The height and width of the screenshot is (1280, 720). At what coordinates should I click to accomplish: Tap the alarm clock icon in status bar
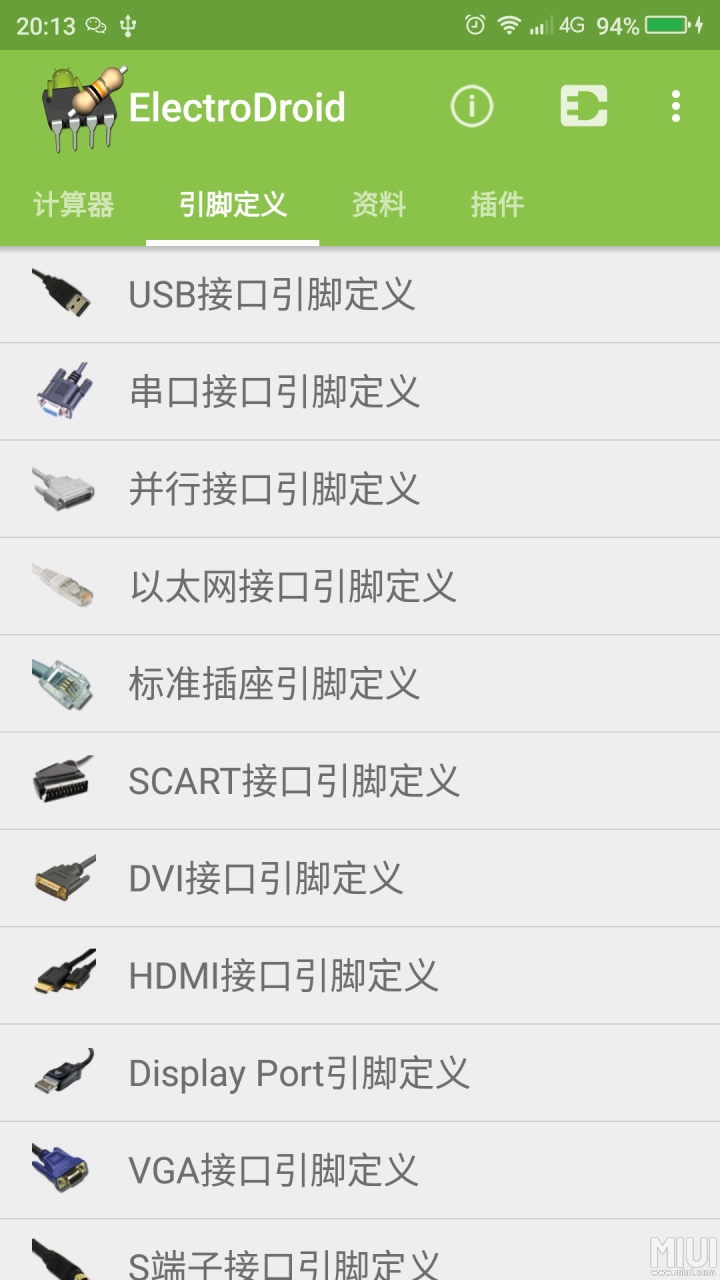[478, 25]
